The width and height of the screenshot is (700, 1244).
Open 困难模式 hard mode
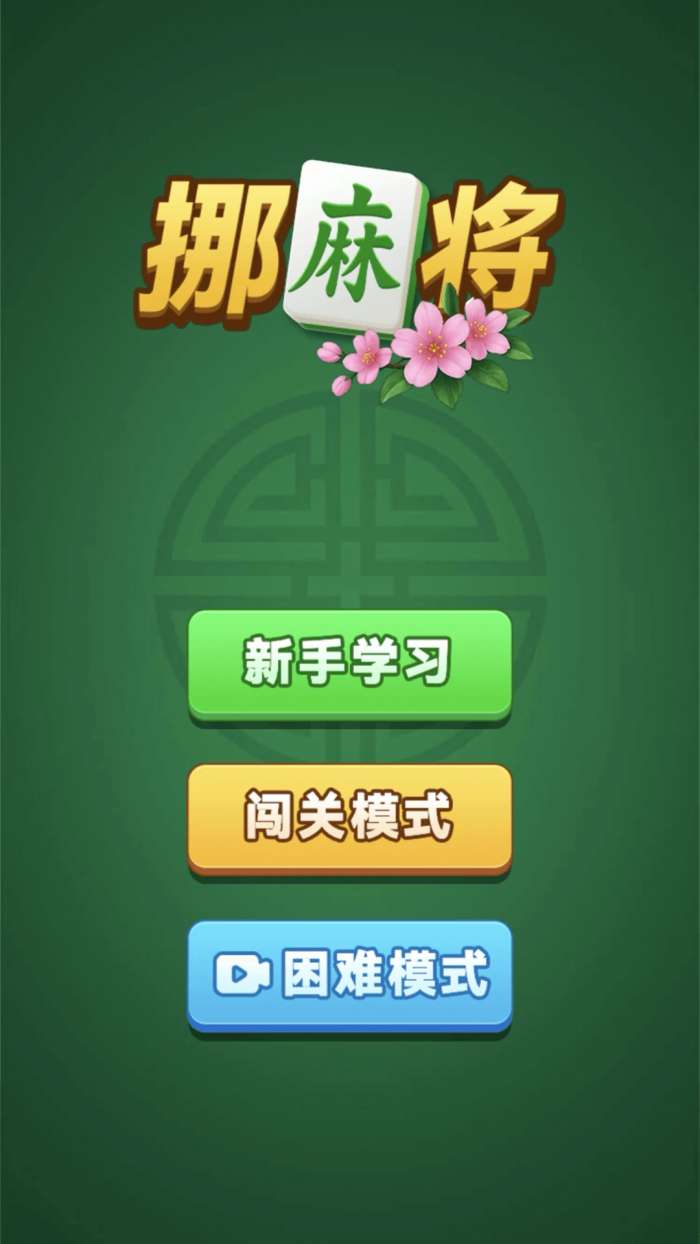(x=350, y=974)
